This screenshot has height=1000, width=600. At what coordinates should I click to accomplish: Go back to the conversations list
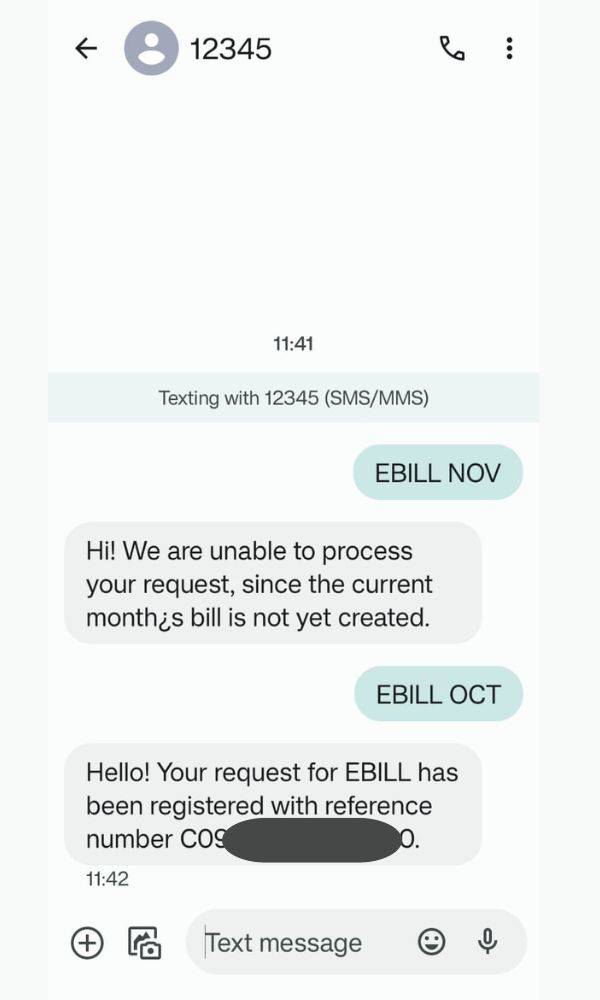[x=86, y=48]
